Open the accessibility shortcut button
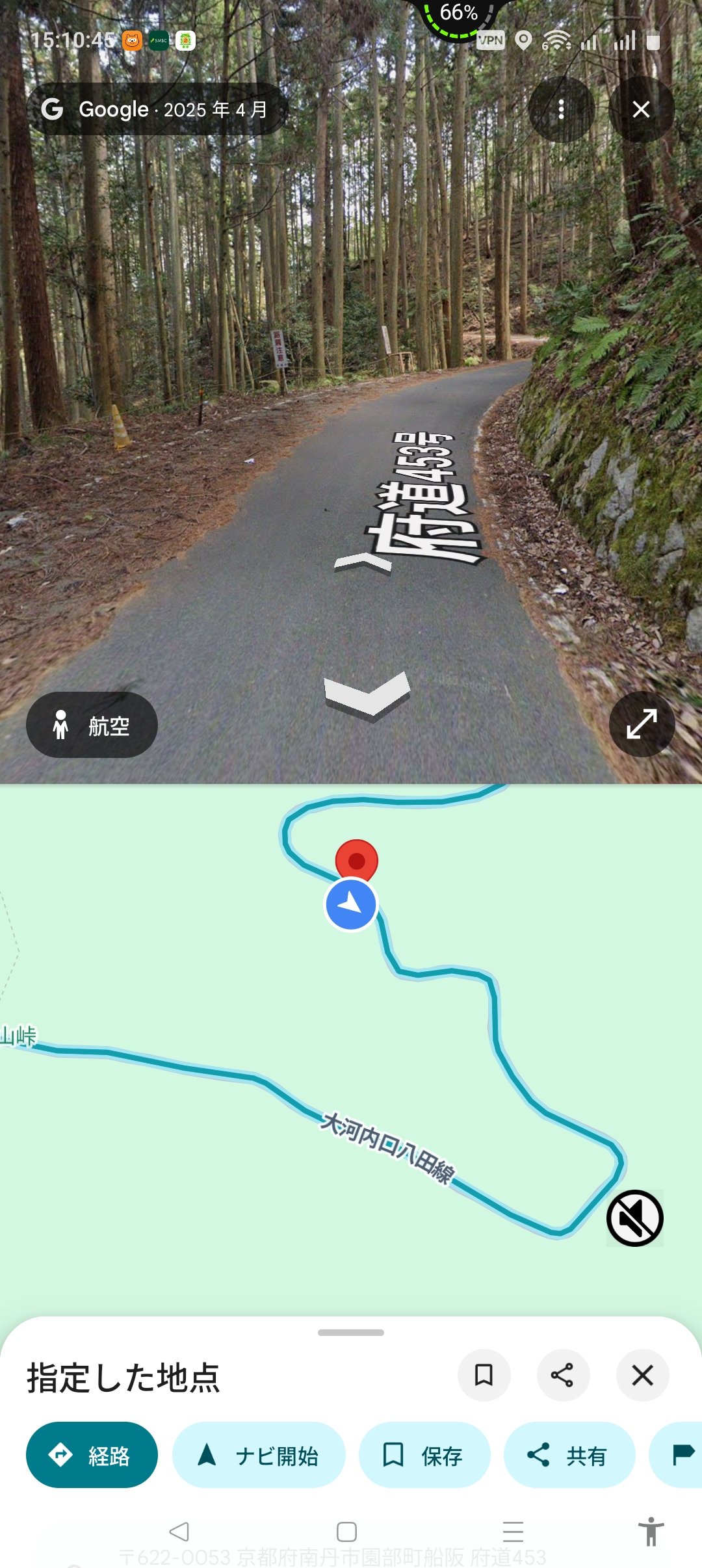The width and height of the screenshot is (702, 1568). (x=651, y=1532)
